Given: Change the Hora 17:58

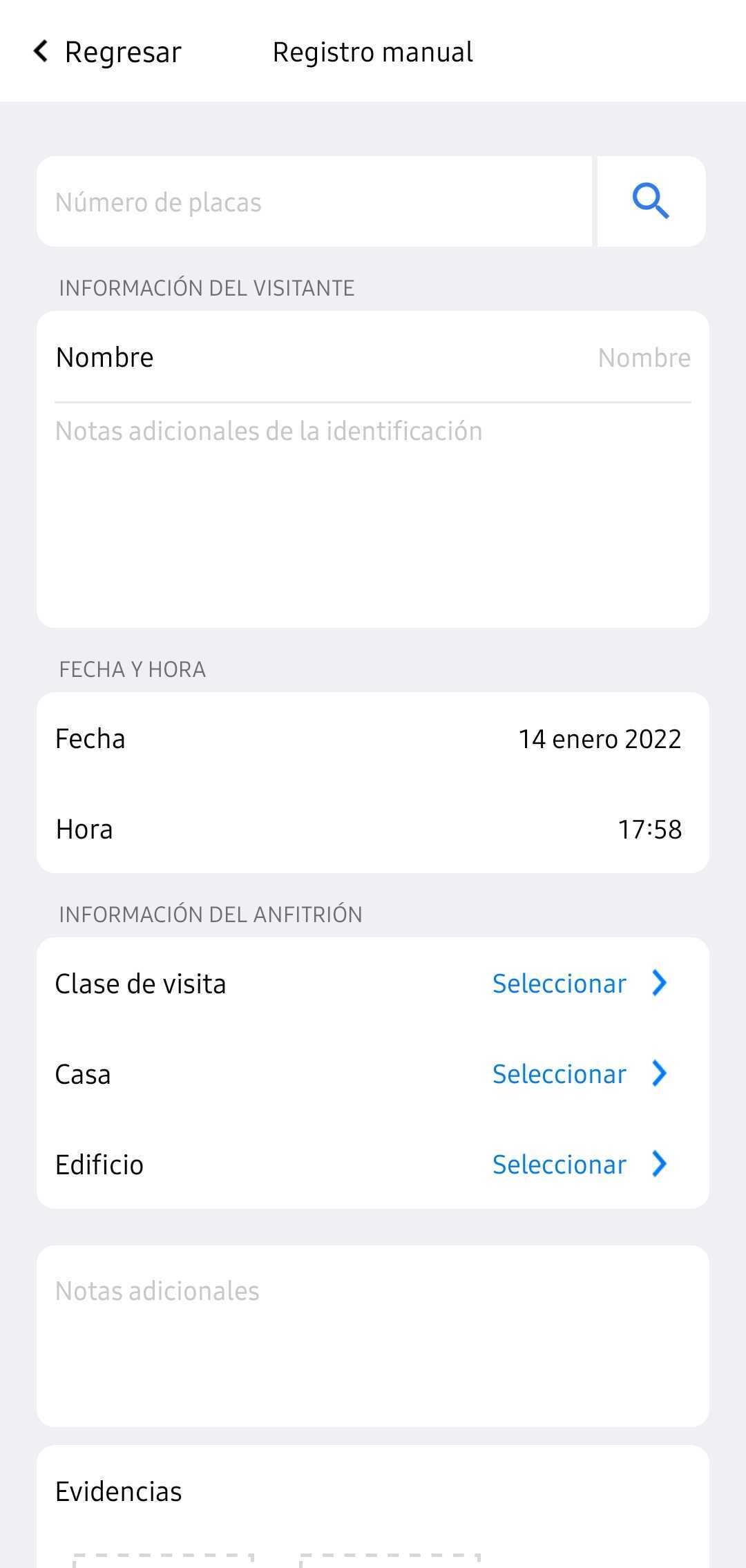Looking at the screenshot, I should coord(373,829).
